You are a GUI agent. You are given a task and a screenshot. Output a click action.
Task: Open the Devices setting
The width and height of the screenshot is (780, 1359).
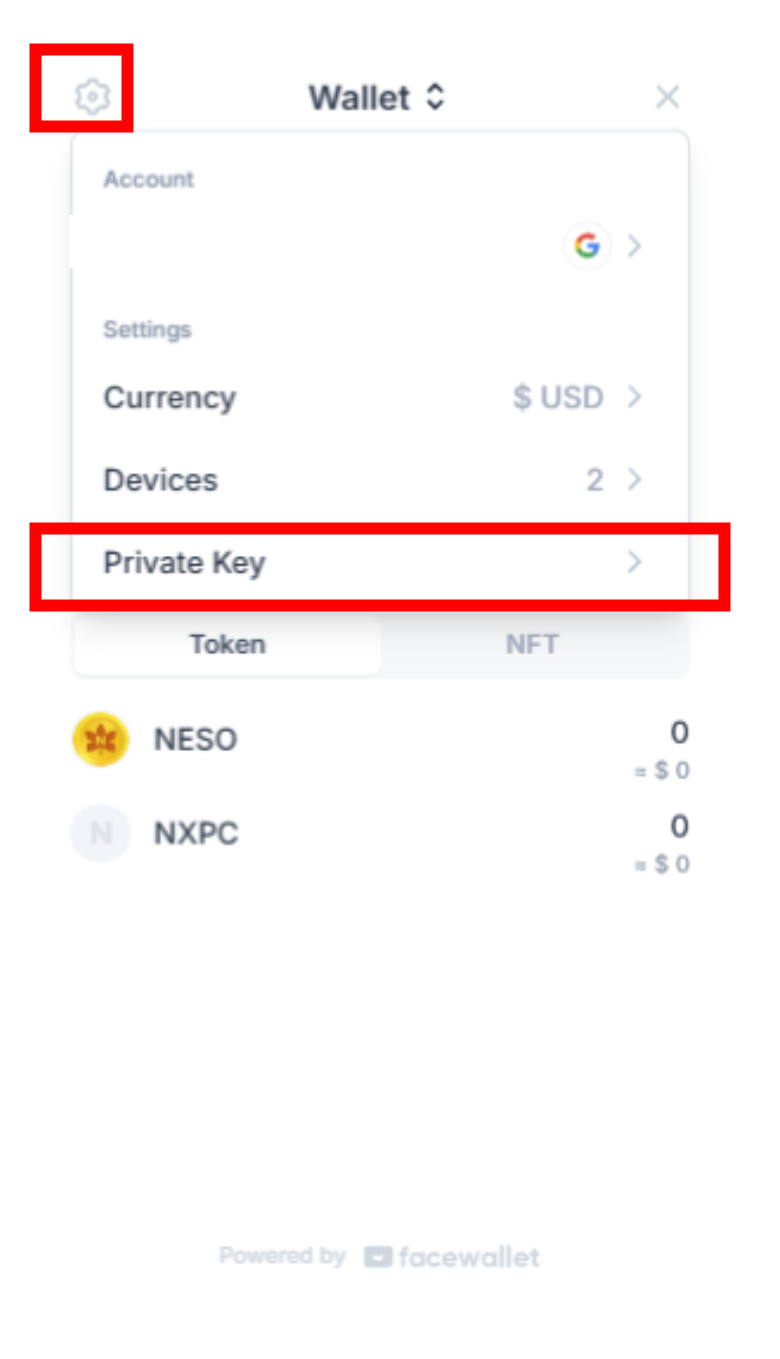pyautogui.click(x=380, y=480)
